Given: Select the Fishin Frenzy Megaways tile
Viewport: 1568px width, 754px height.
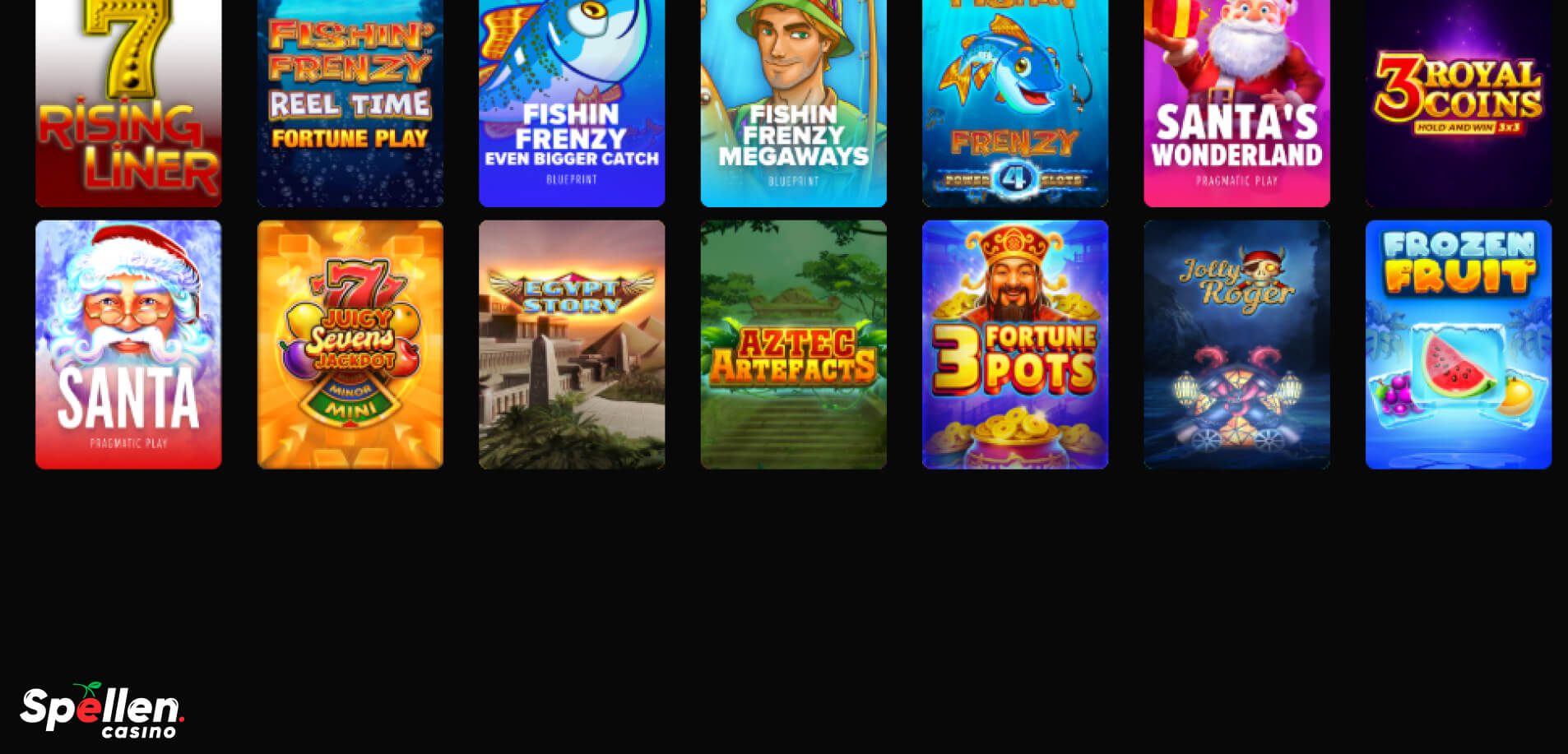Looking at the screenshot, I should click(x=793, y=103).
